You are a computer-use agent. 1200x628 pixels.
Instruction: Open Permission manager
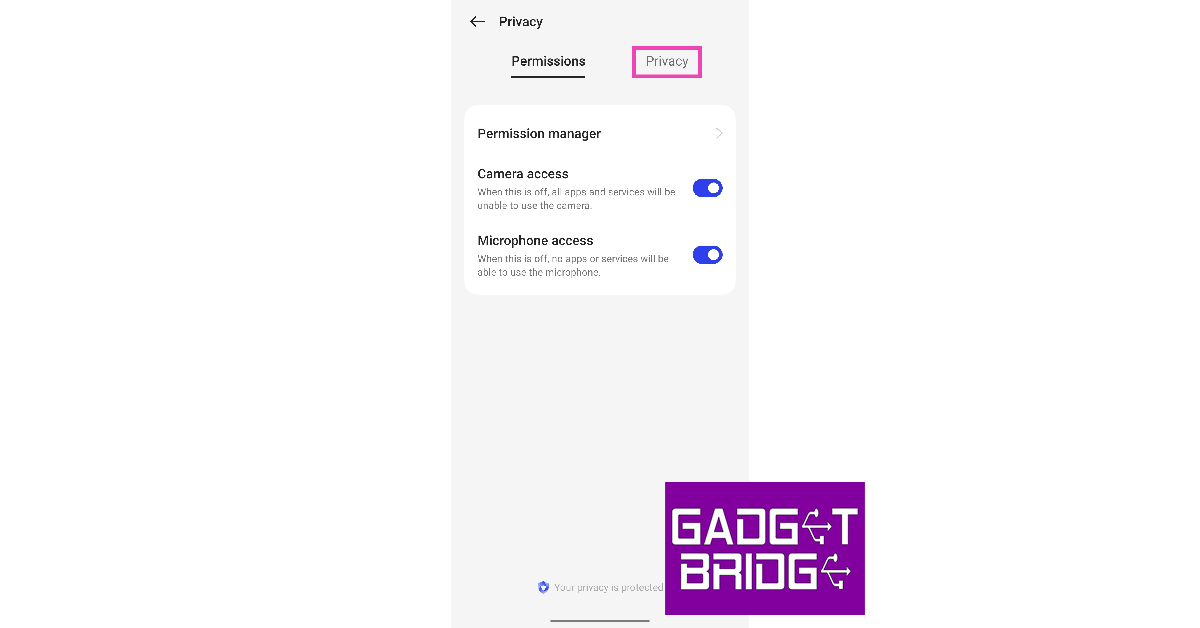click(600, 133)
